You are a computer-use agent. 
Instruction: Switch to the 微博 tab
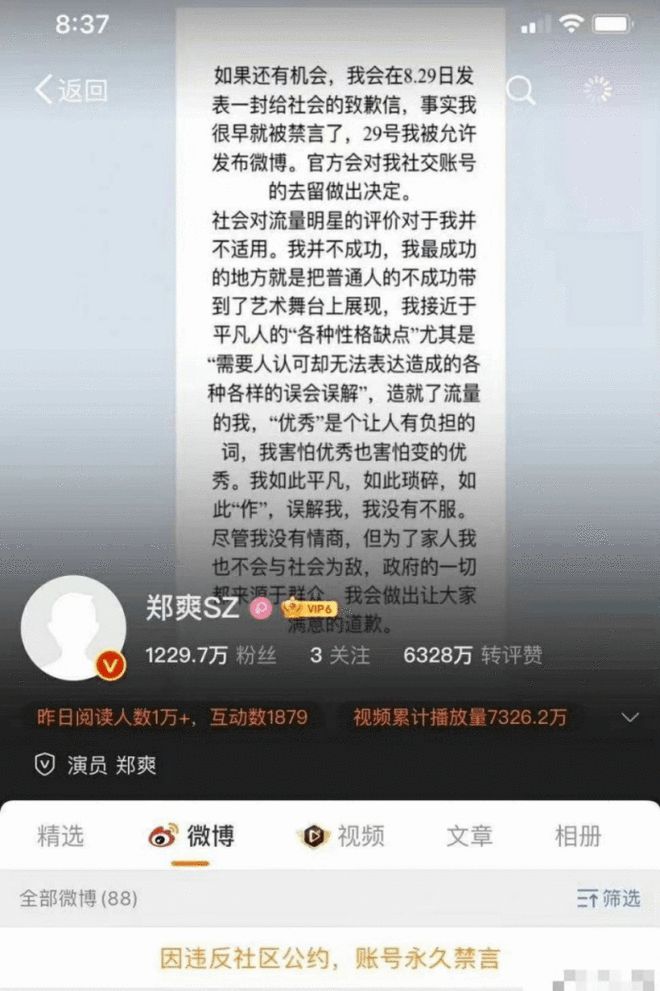click(x=192, y=835)
